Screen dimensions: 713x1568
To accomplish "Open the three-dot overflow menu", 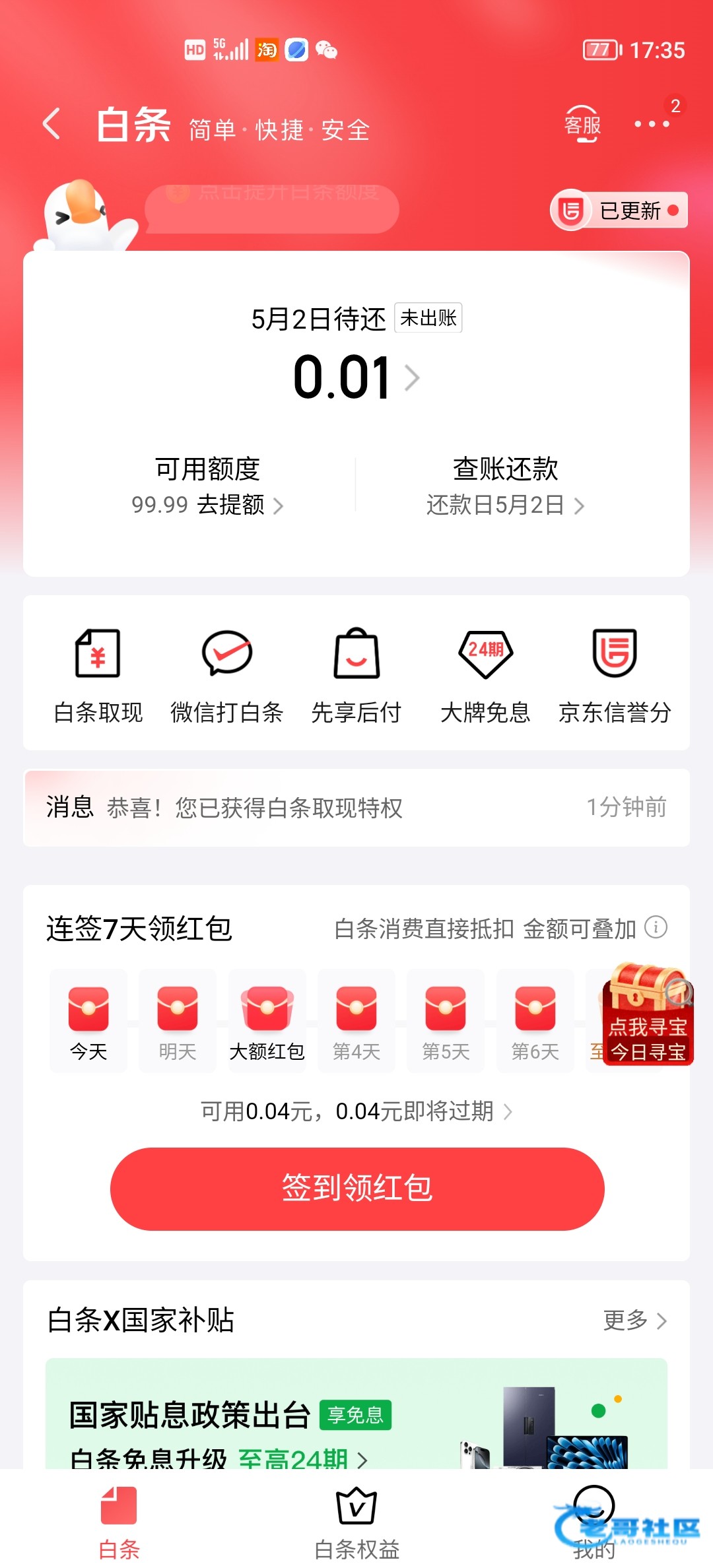I will coord(652,124).
